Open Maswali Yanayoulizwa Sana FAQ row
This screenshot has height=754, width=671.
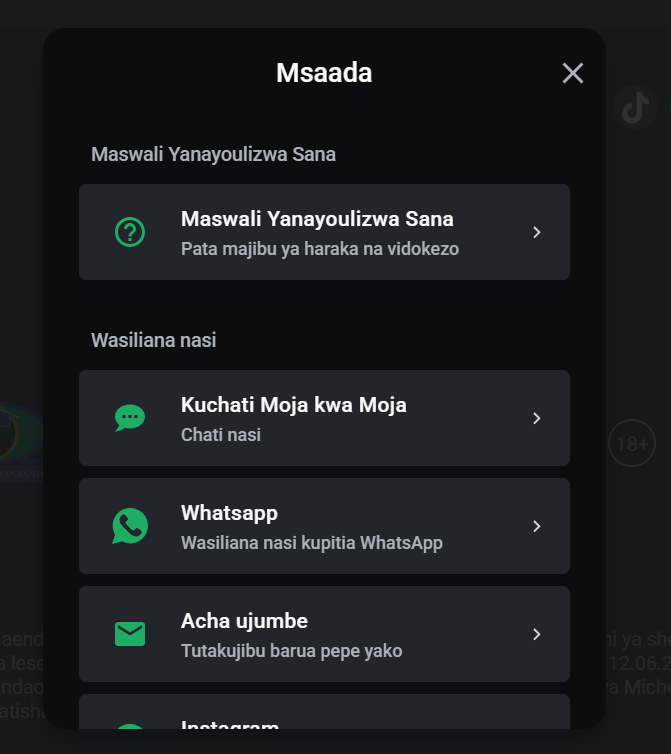[x=324, y=232]
